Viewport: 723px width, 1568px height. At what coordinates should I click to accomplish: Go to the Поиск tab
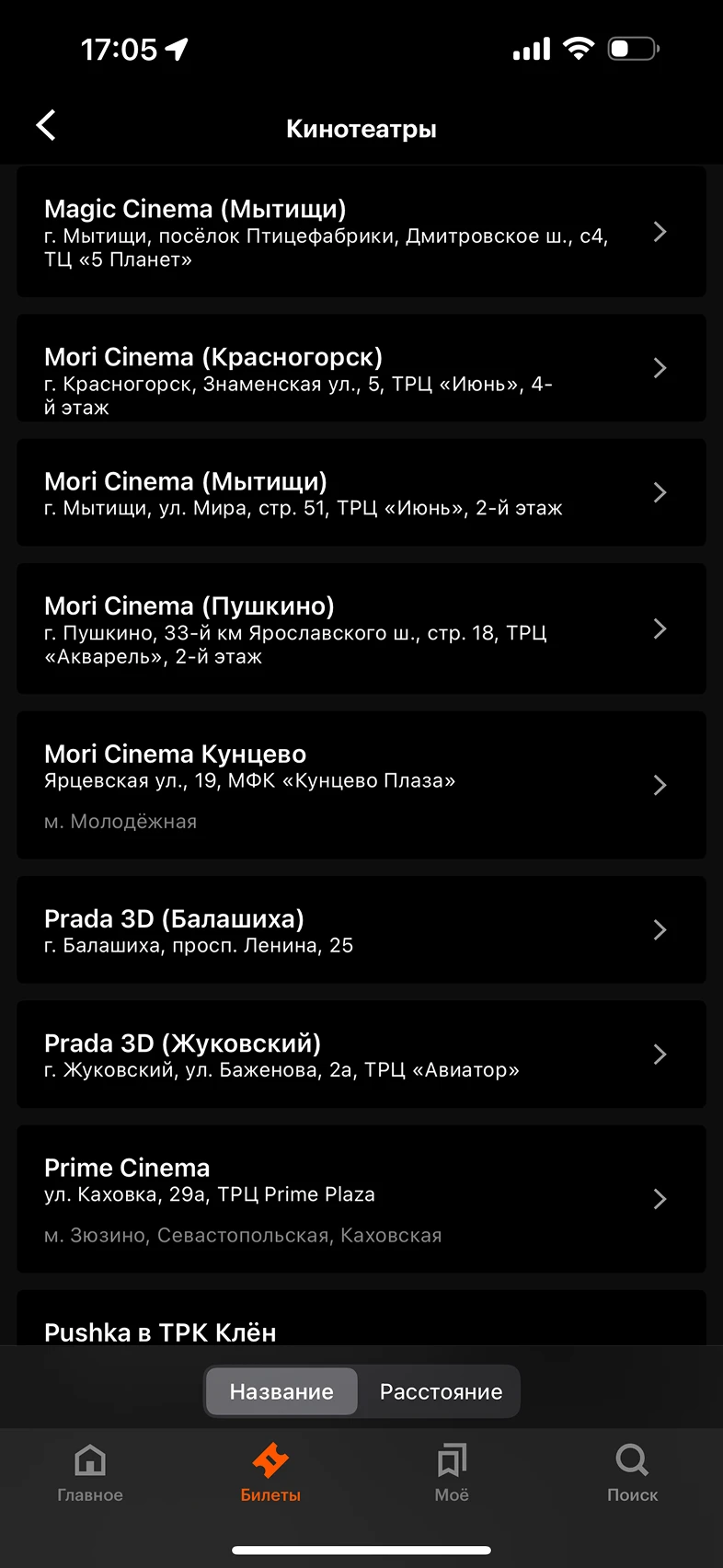pos(632,1472)
